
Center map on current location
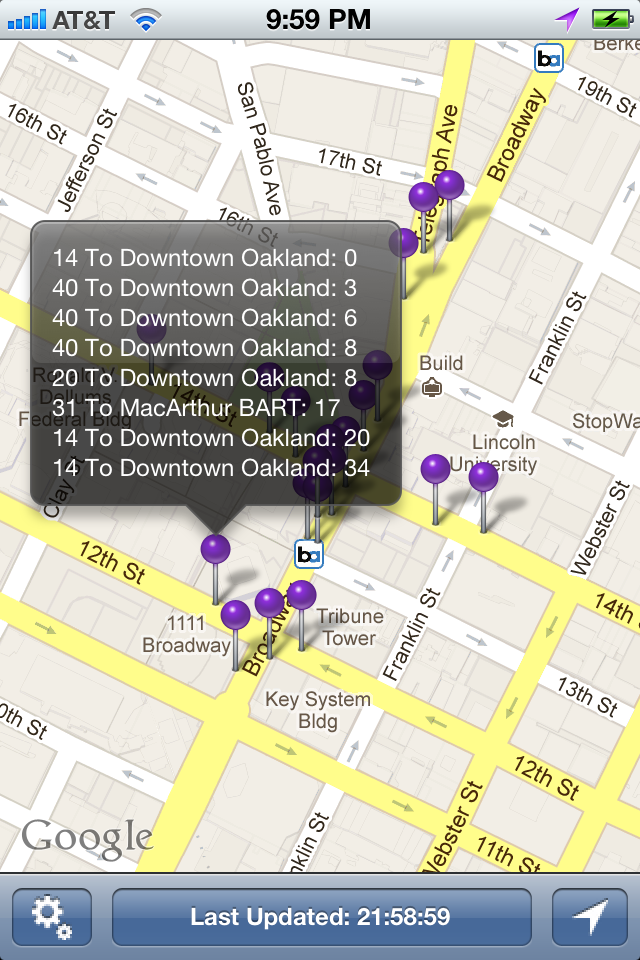pyautogui.click(x=590, y=916)
